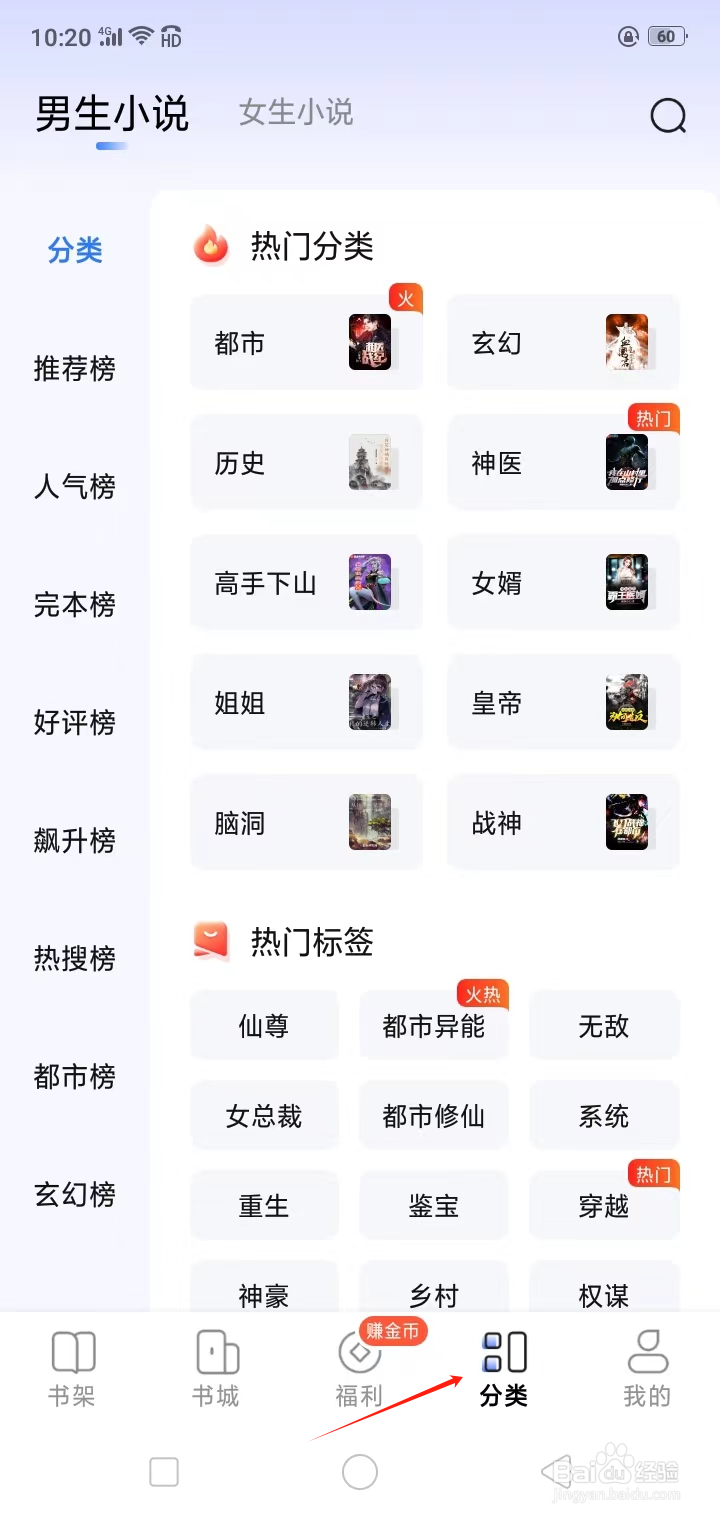Tap the search magnifier icon

point(666,115)
